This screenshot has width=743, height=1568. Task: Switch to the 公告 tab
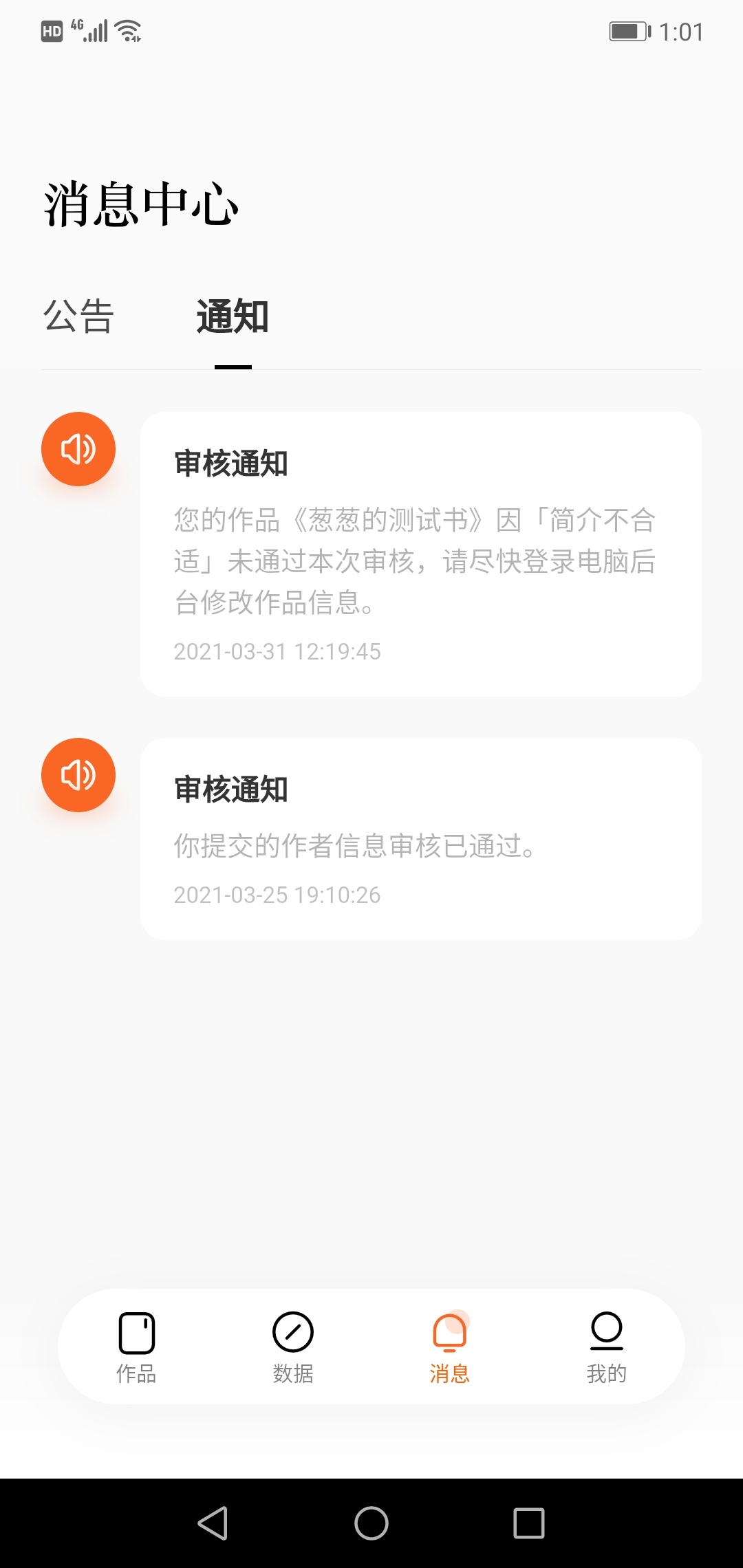click(78, 316)
